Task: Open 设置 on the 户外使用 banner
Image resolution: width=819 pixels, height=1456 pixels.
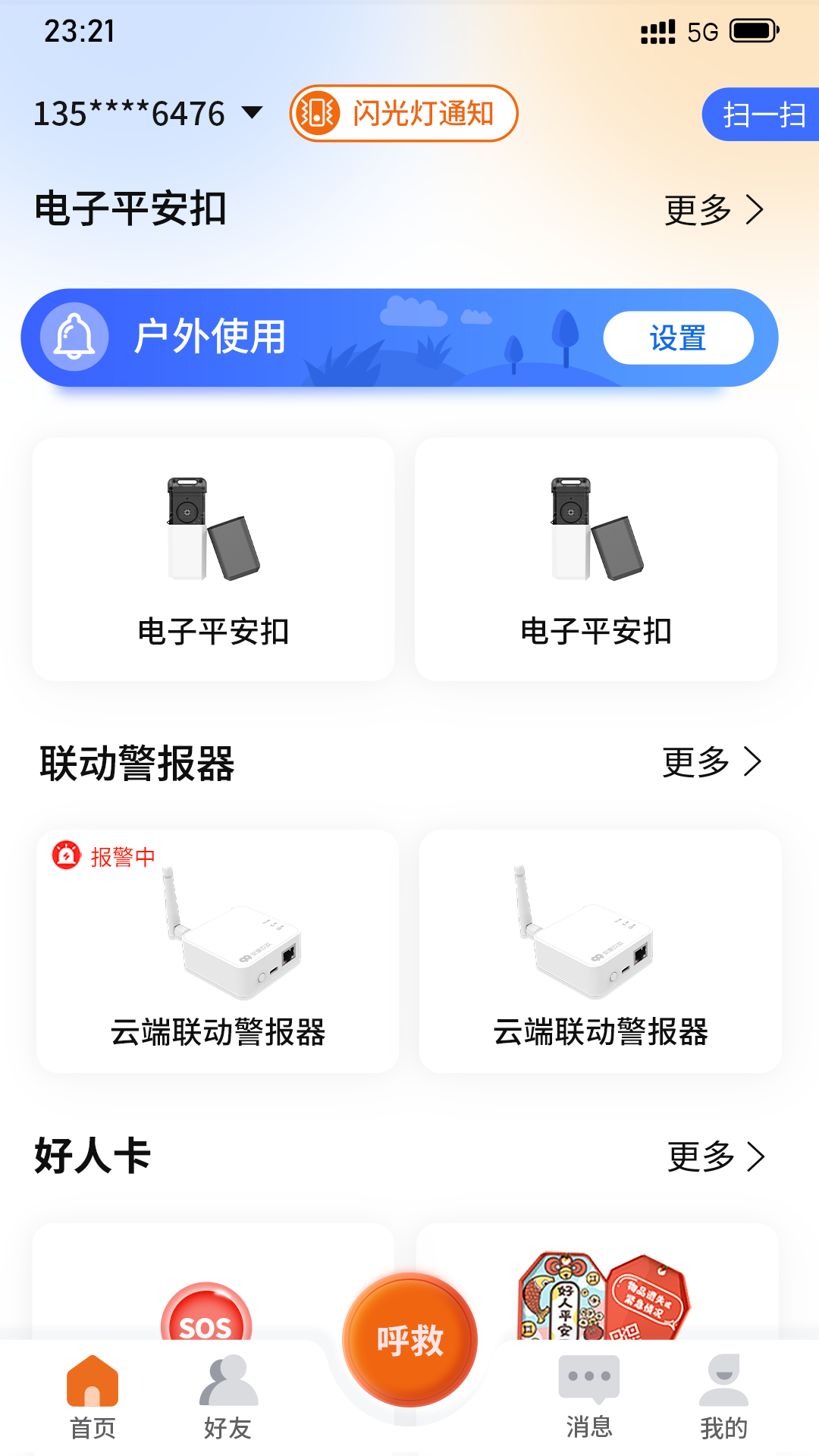Action: click(678, 338)
